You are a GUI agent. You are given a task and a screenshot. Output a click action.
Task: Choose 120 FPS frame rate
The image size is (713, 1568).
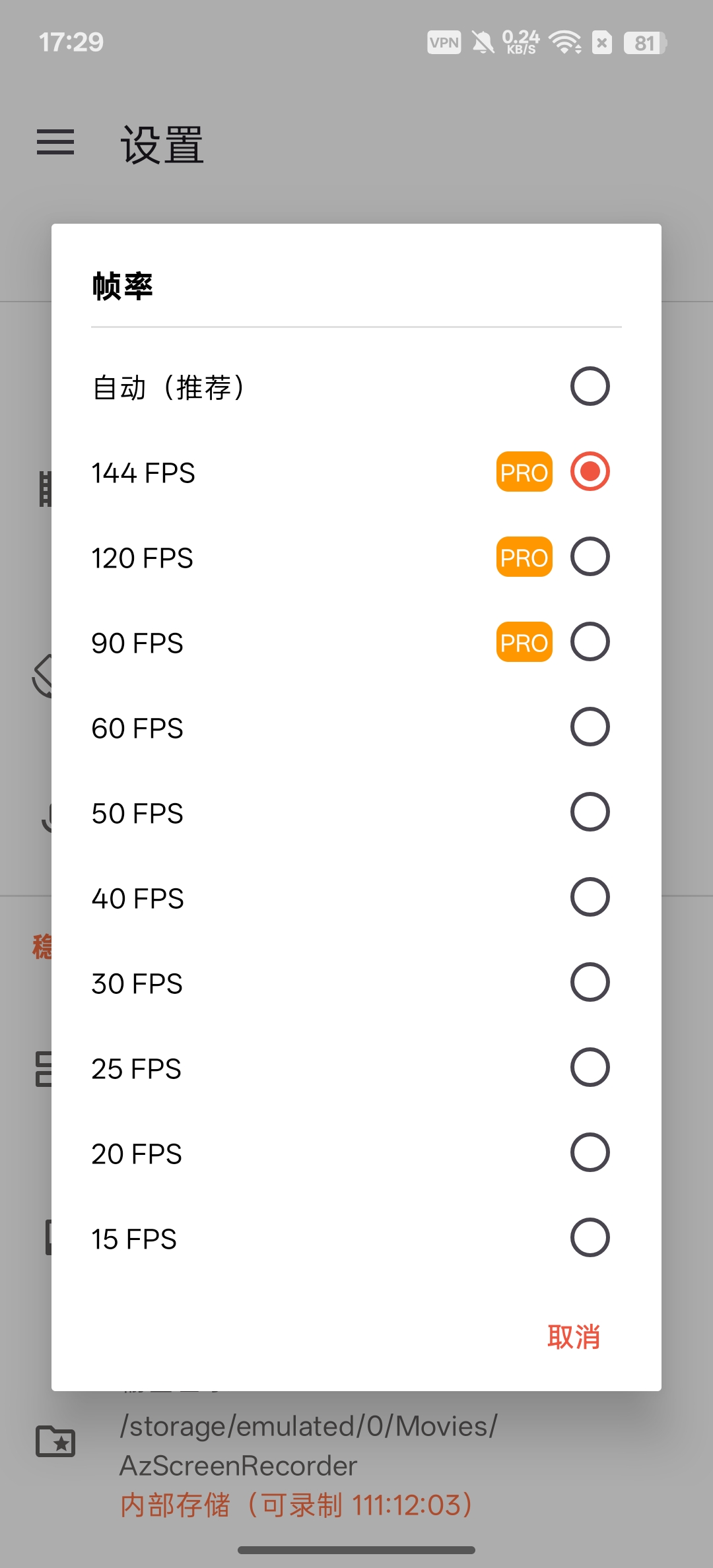pyautogui.click(x=589, y=557)
